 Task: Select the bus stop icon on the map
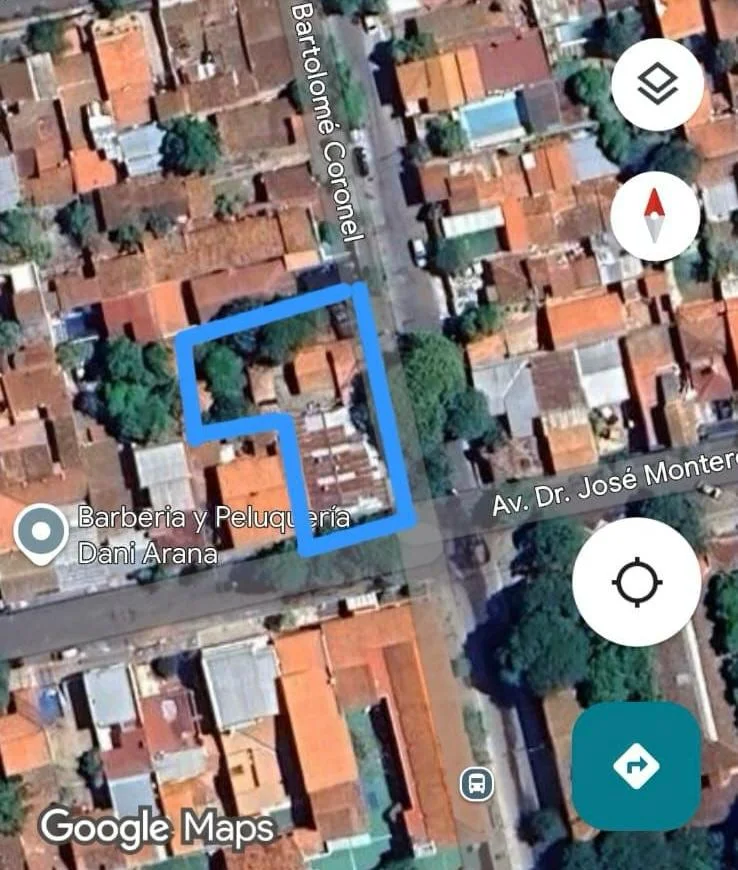pyautogui.click(x=476, y=784)
